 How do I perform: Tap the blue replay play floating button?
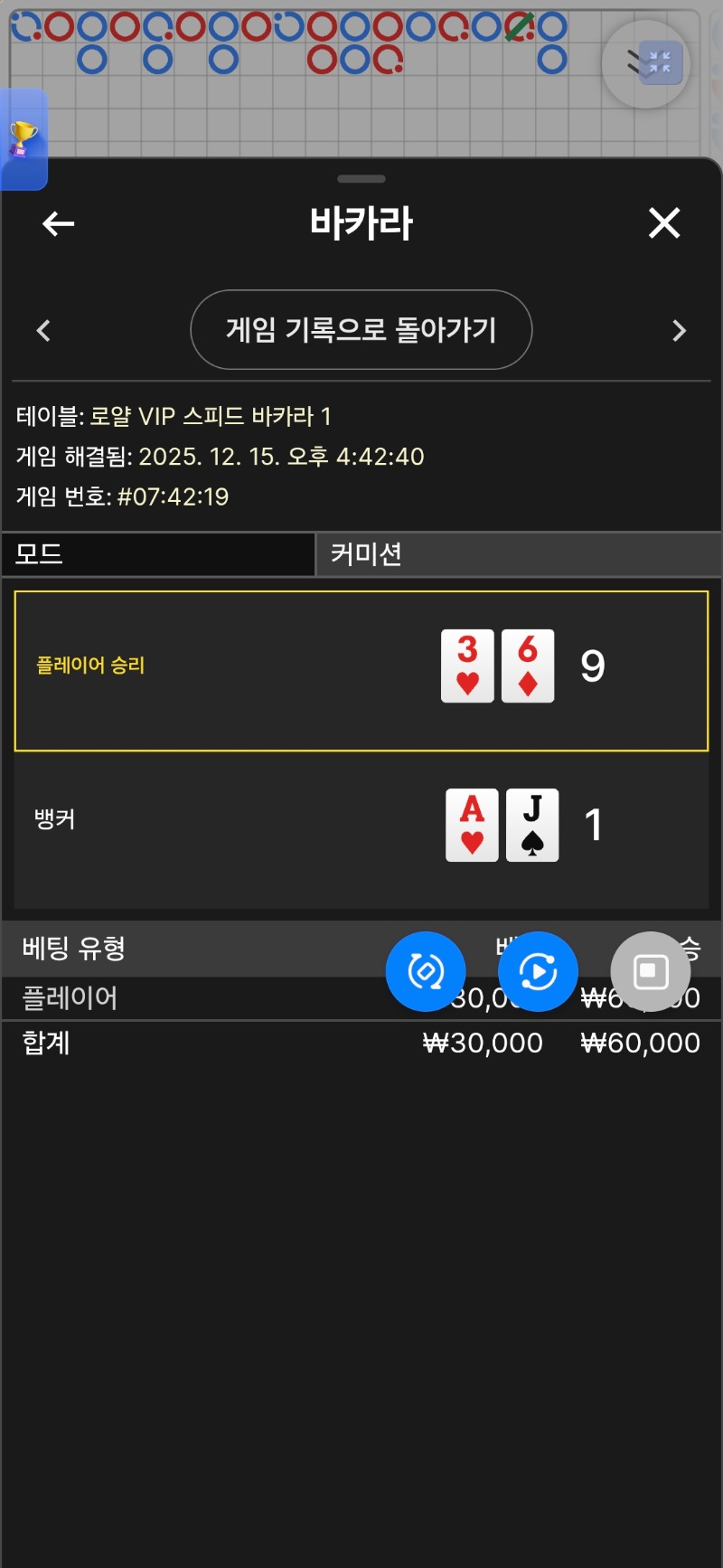coord(538,972)
